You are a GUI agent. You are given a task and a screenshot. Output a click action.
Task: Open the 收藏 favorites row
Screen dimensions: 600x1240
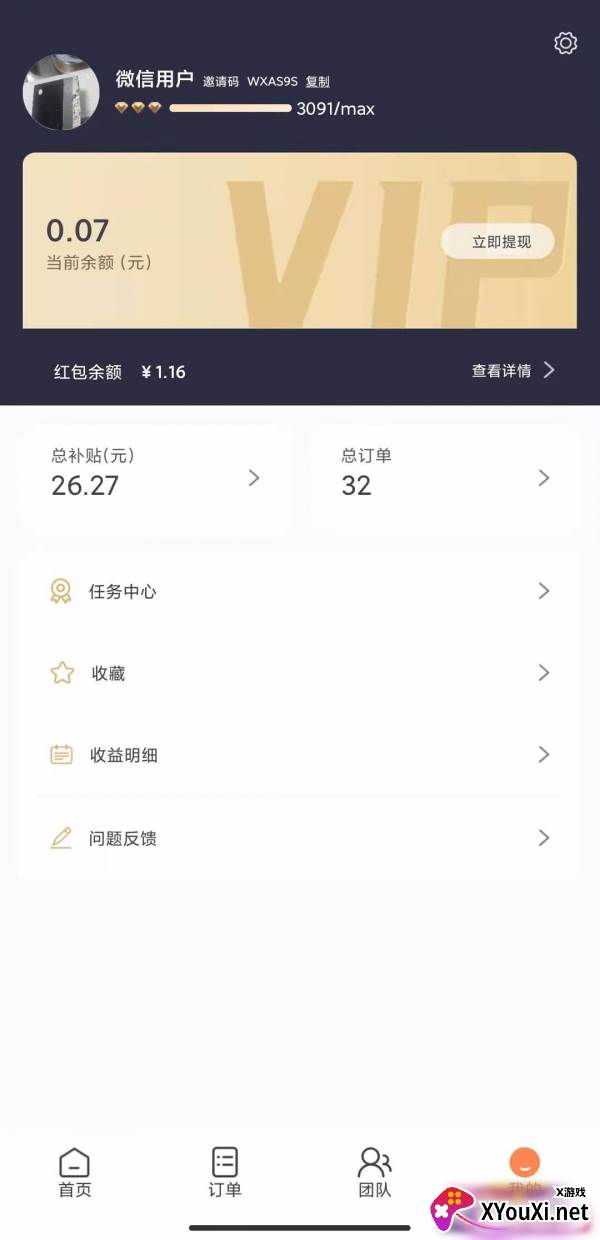point(298,673)
